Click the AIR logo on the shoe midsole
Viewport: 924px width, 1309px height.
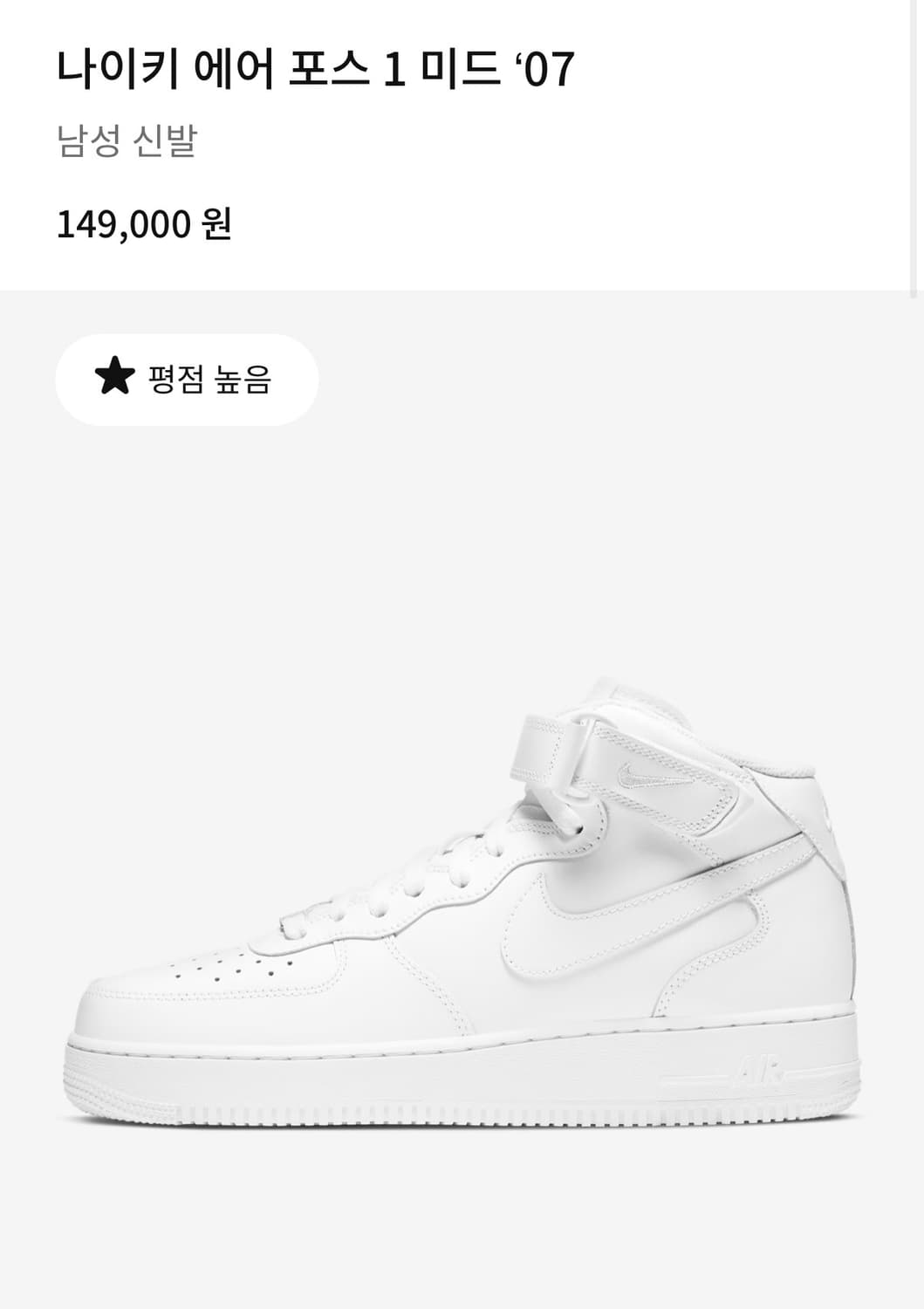click(761, 1066)
